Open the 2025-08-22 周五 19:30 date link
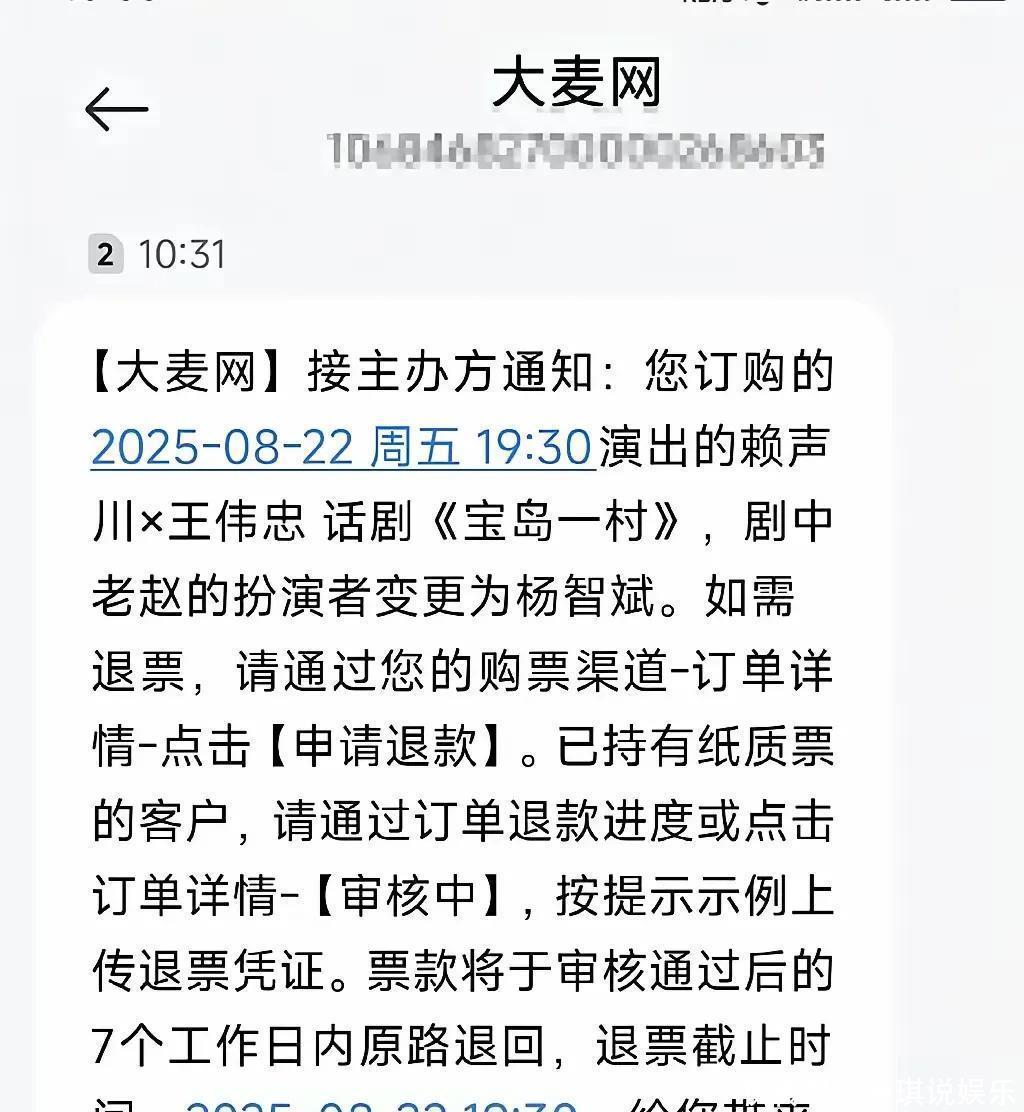 343,447
